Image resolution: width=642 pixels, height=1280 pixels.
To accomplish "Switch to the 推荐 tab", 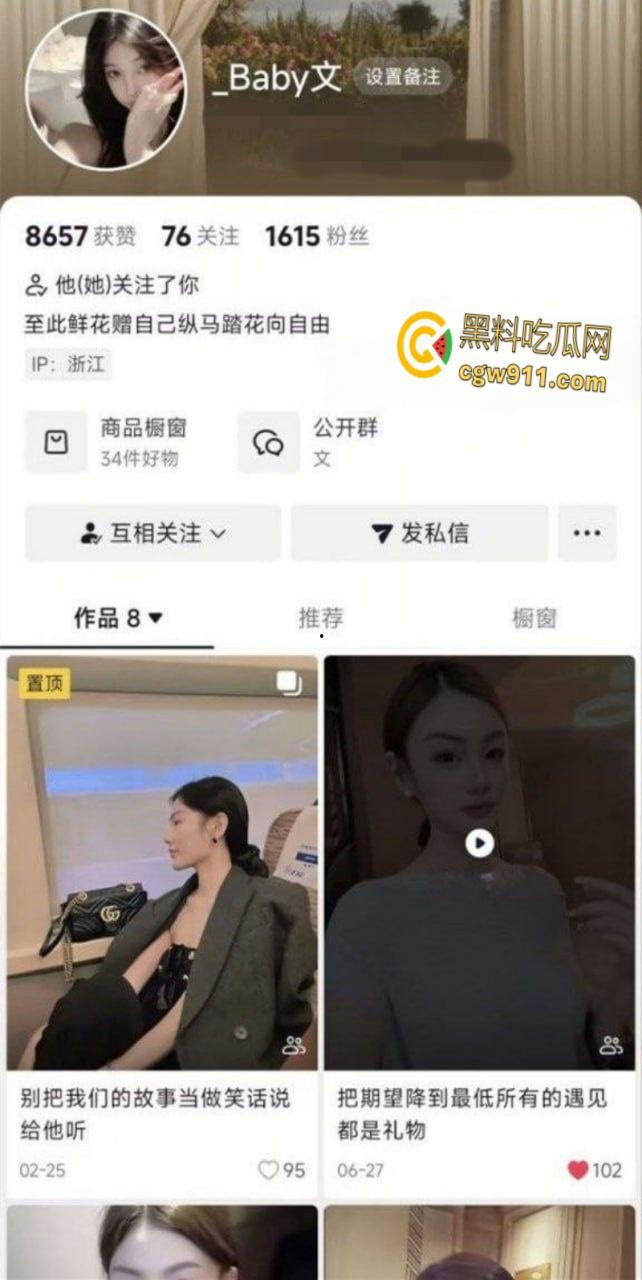I will click(321, 618).
